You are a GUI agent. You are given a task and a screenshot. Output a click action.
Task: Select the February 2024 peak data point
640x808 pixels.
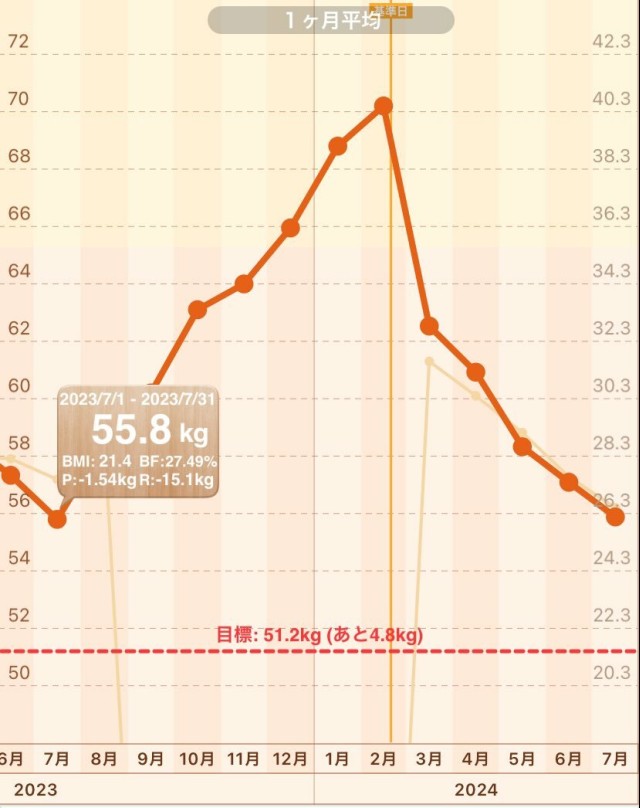[383, 105]
